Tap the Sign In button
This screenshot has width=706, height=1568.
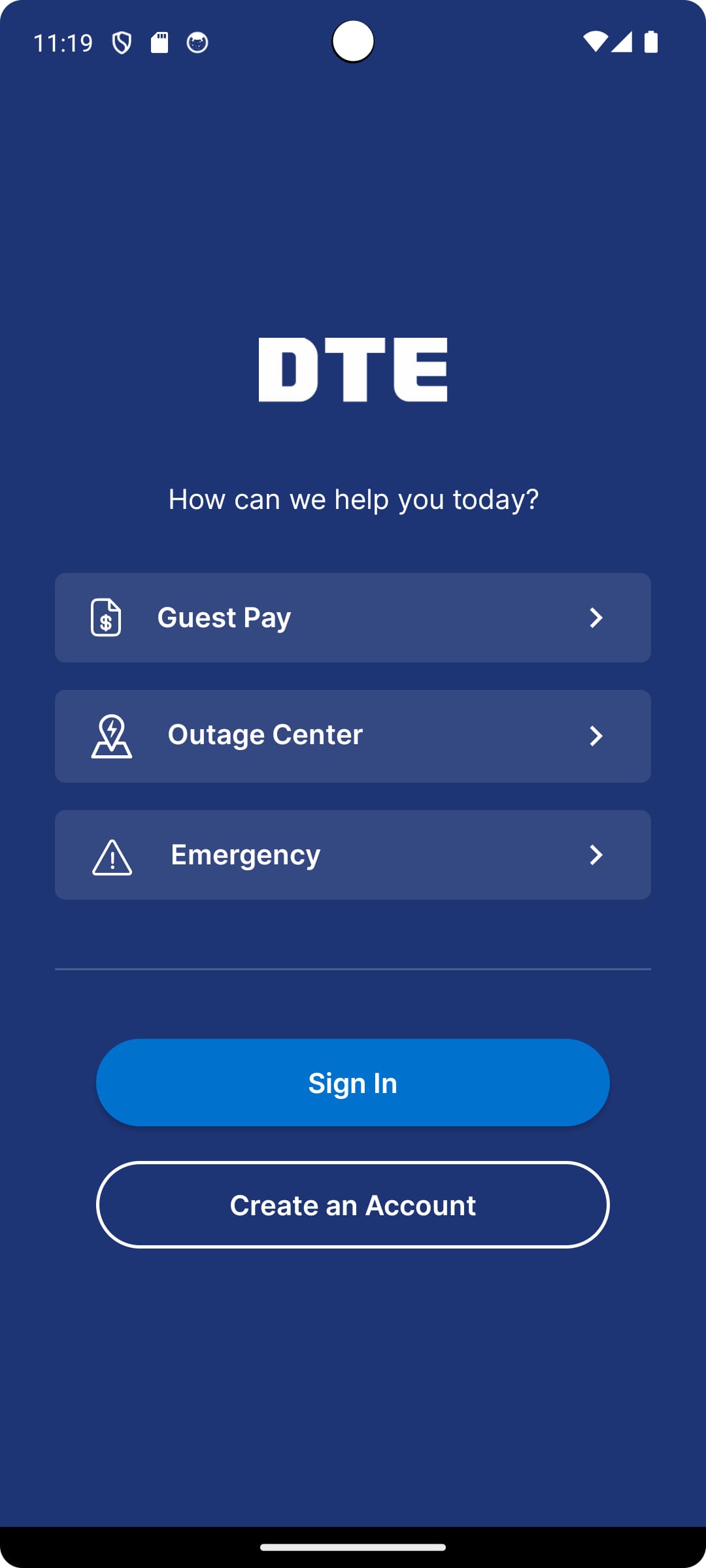pos(353,1083)
